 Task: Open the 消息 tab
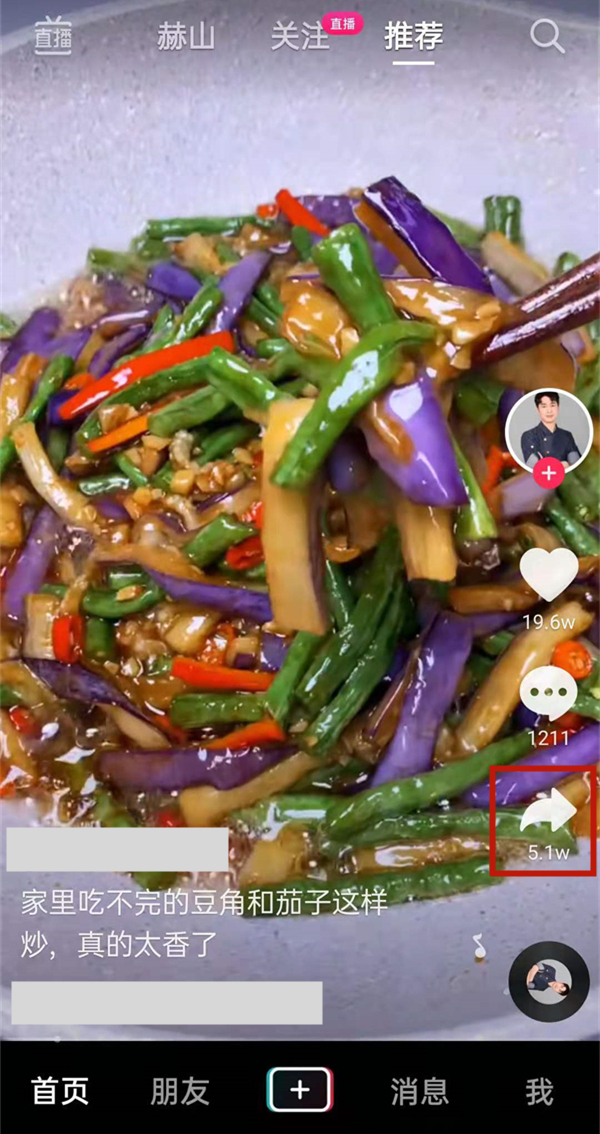pyautogui.click(x=419, y=1091)
